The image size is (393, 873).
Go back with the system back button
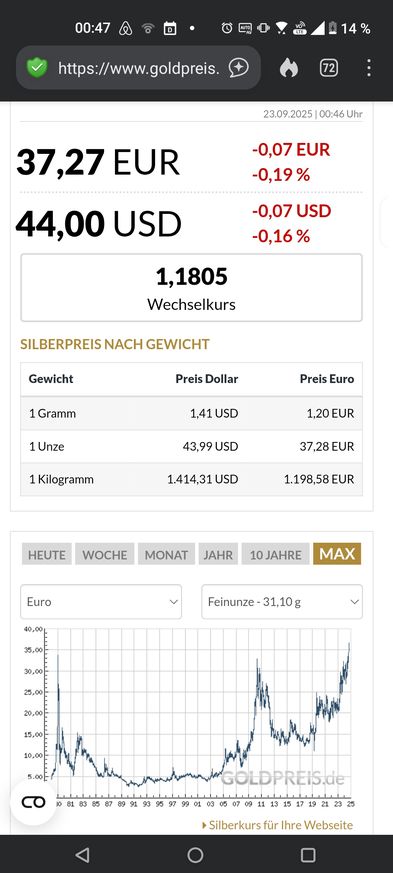point(82,855)
